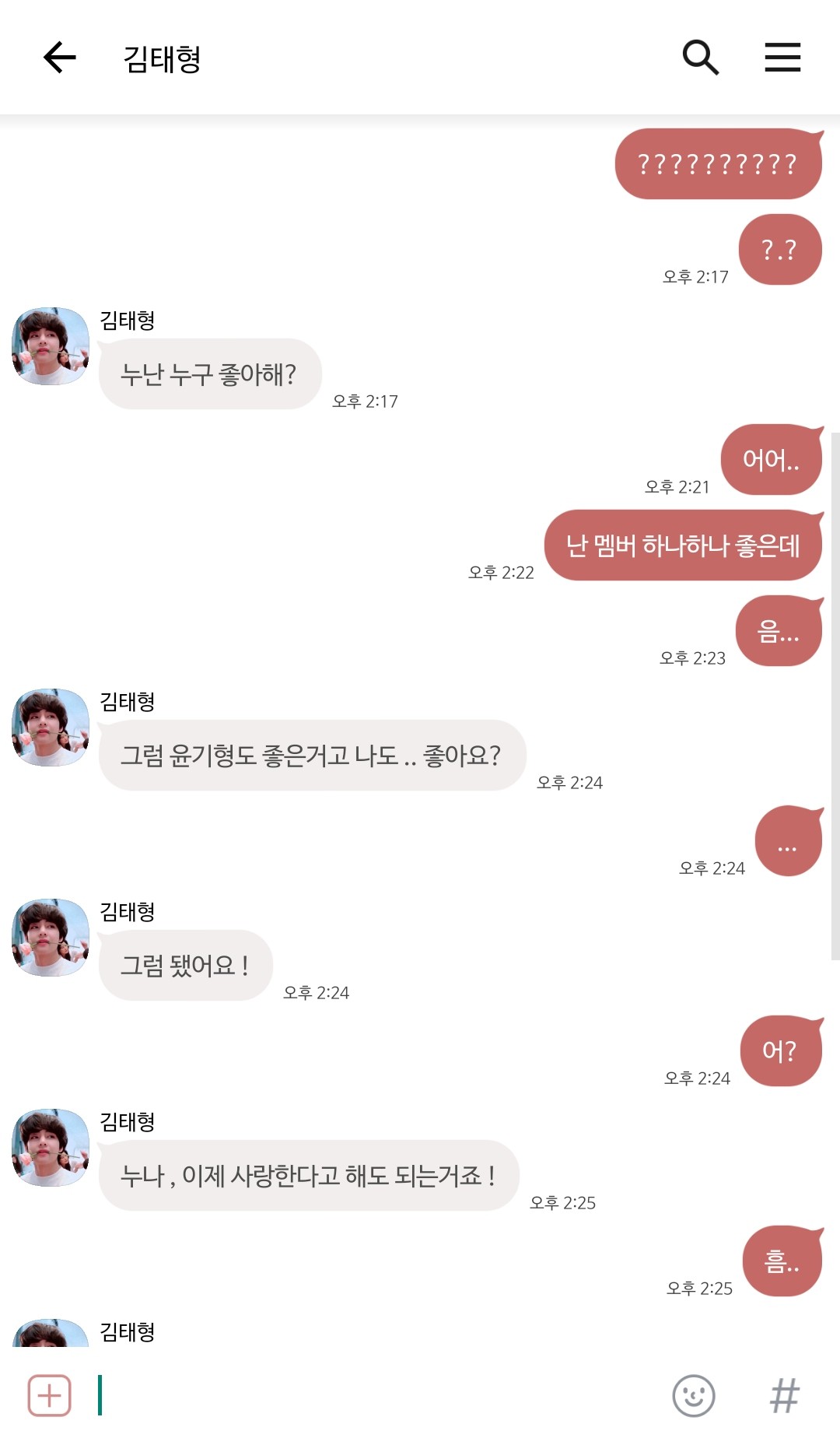Open the plus attachment menu

pos(50,1395)
